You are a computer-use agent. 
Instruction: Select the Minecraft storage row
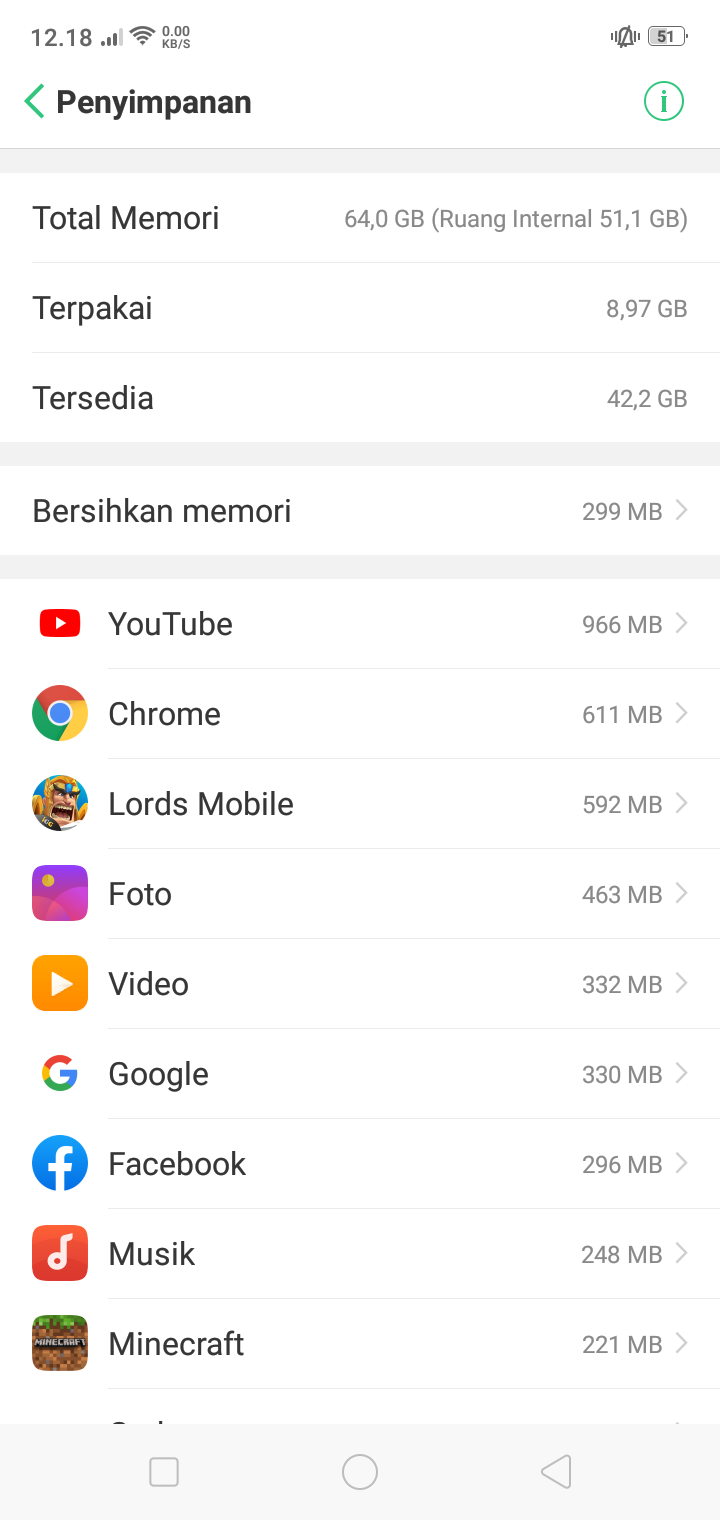pyautogui.click(x=360, y=1344)
